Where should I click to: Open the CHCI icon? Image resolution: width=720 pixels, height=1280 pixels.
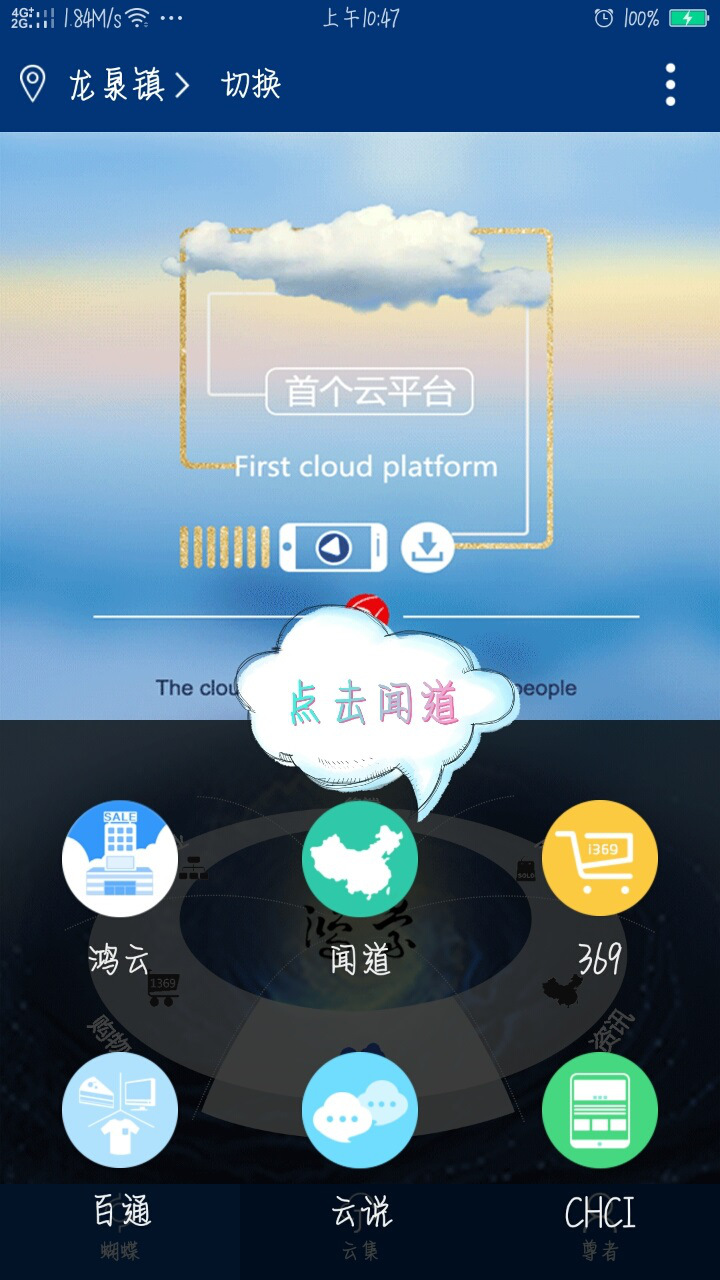tap(599, 1110)
